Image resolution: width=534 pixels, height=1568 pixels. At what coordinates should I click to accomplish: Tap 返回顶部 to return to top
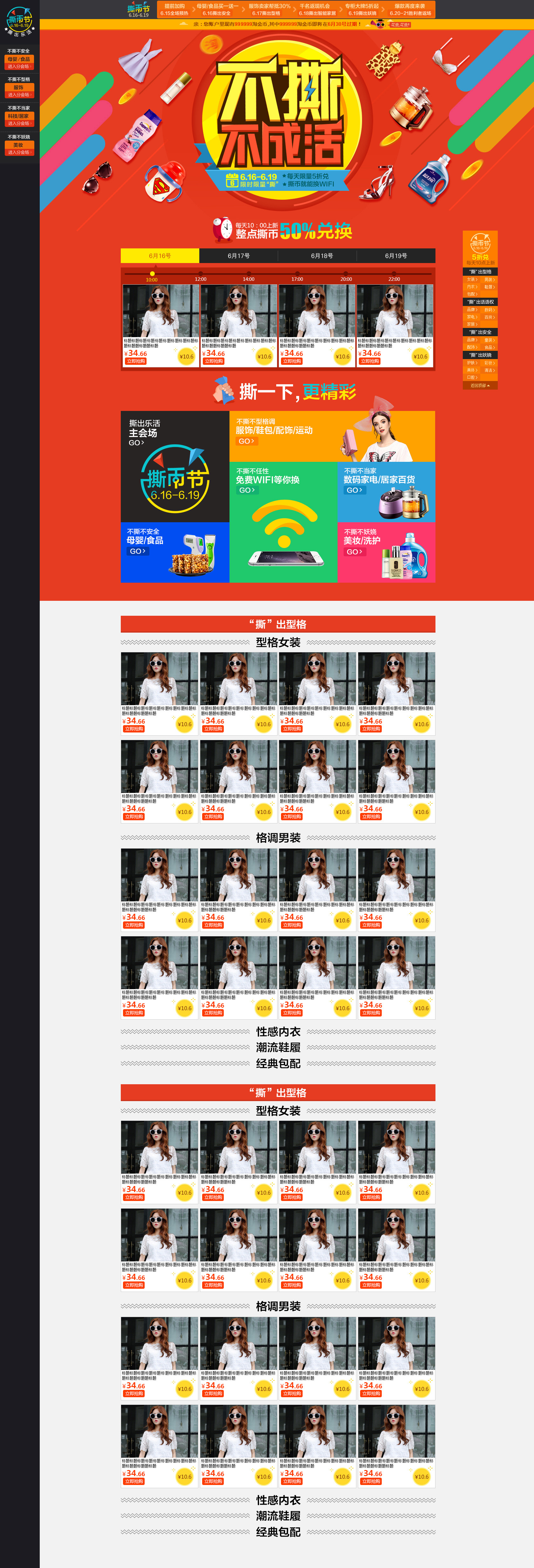point(480,385)
